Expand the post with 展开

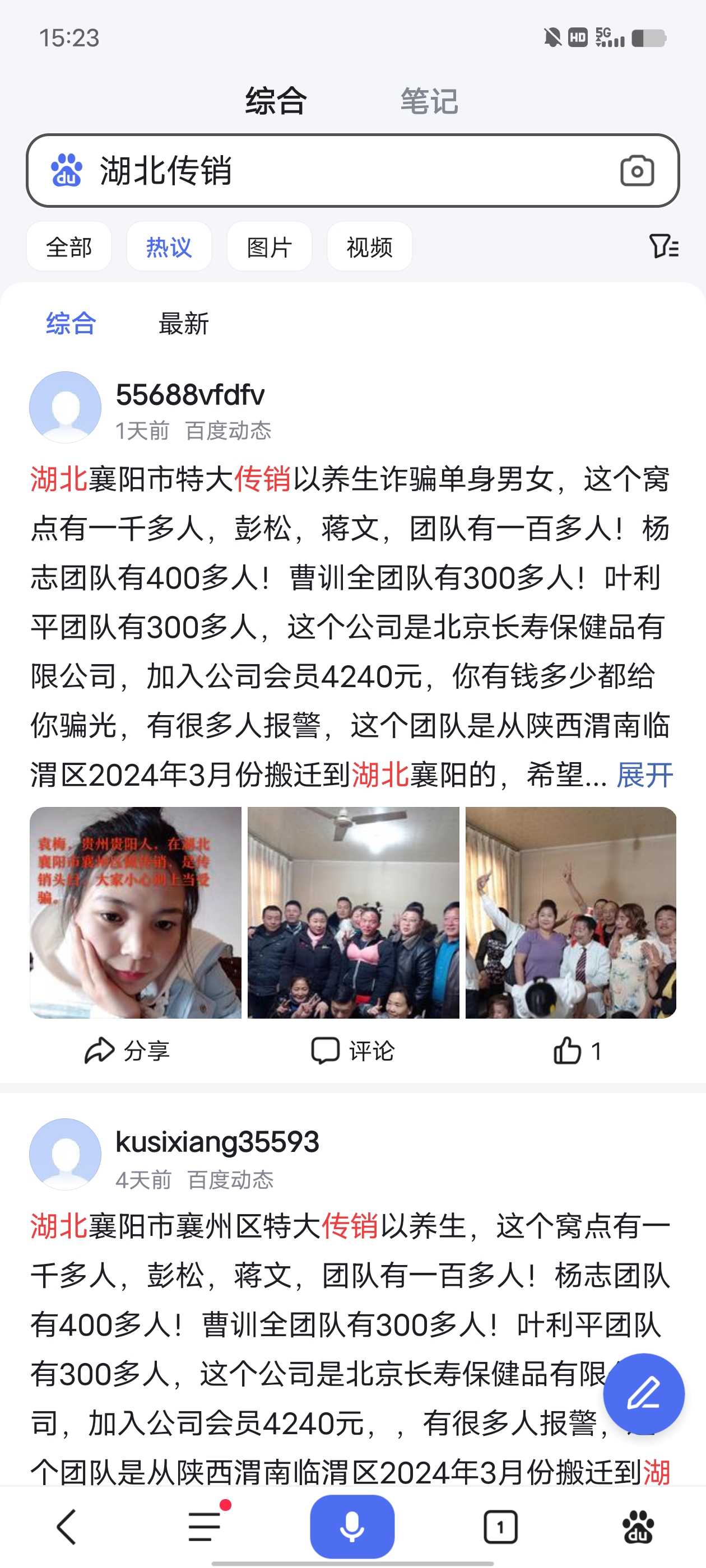tap(644, 775)
